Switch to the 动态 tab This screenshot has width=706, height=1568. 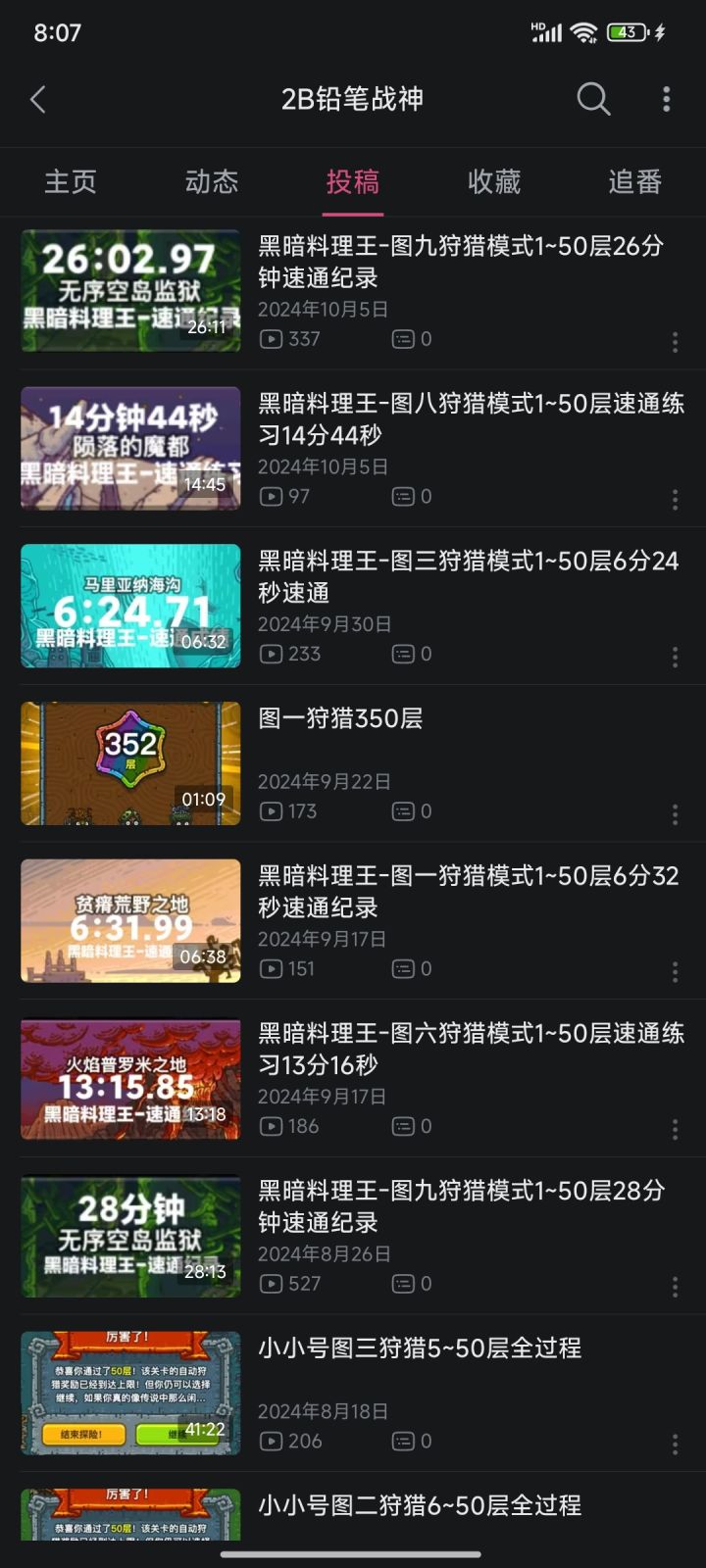(x=212, y=182)
